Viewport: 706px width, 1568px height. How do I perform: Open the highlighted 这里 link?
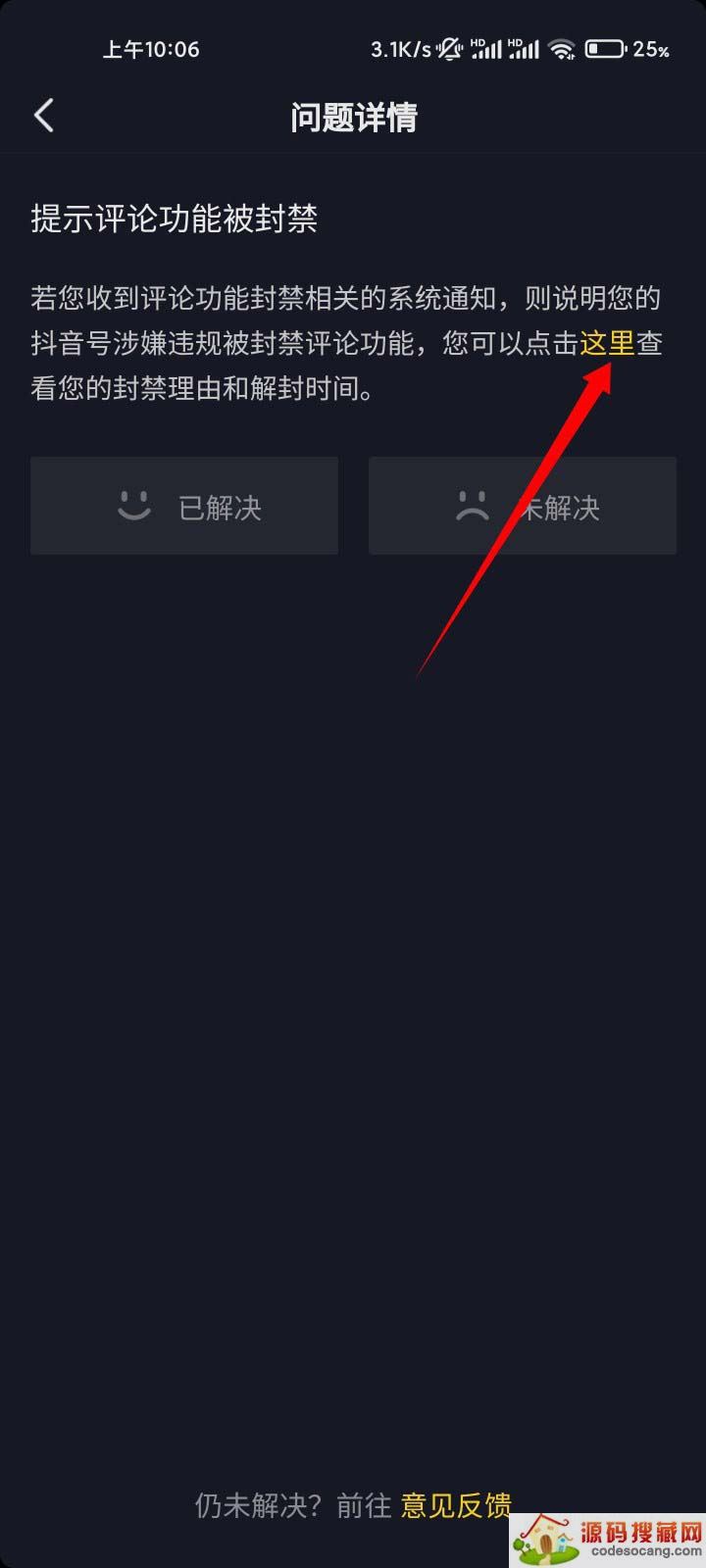607,344
